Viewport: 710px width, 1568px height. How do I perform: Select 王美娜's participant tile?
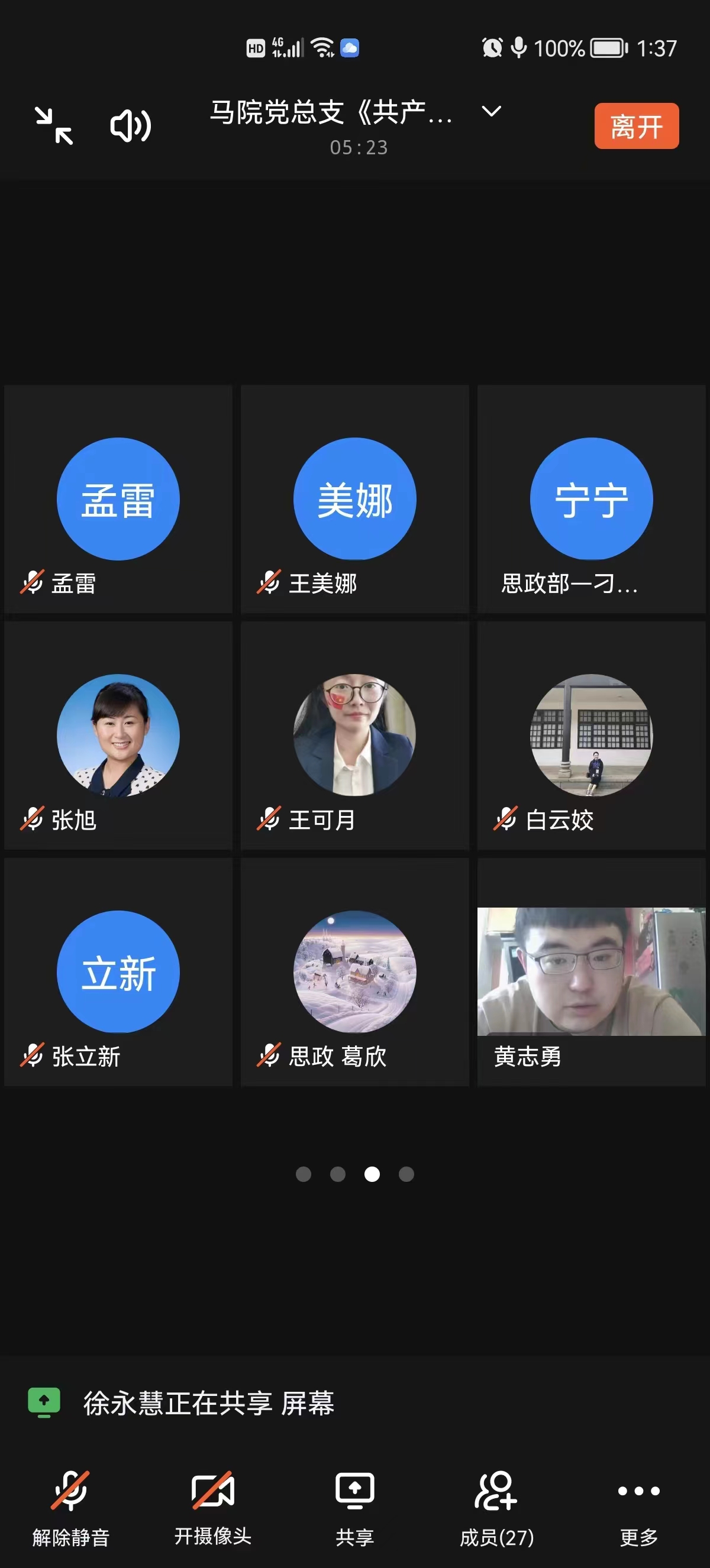point(354,499)
